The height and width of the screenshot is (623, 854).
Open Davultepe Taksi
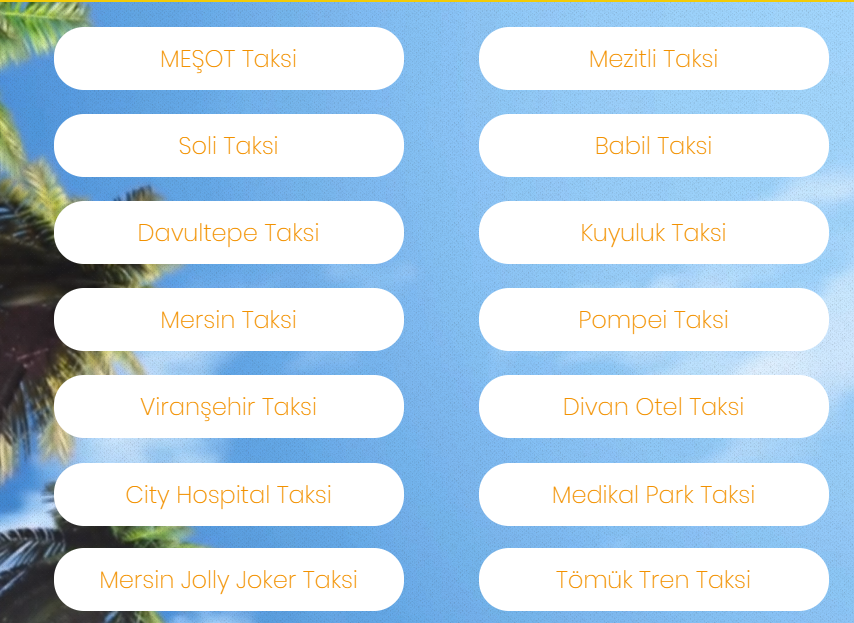point(228,233)
